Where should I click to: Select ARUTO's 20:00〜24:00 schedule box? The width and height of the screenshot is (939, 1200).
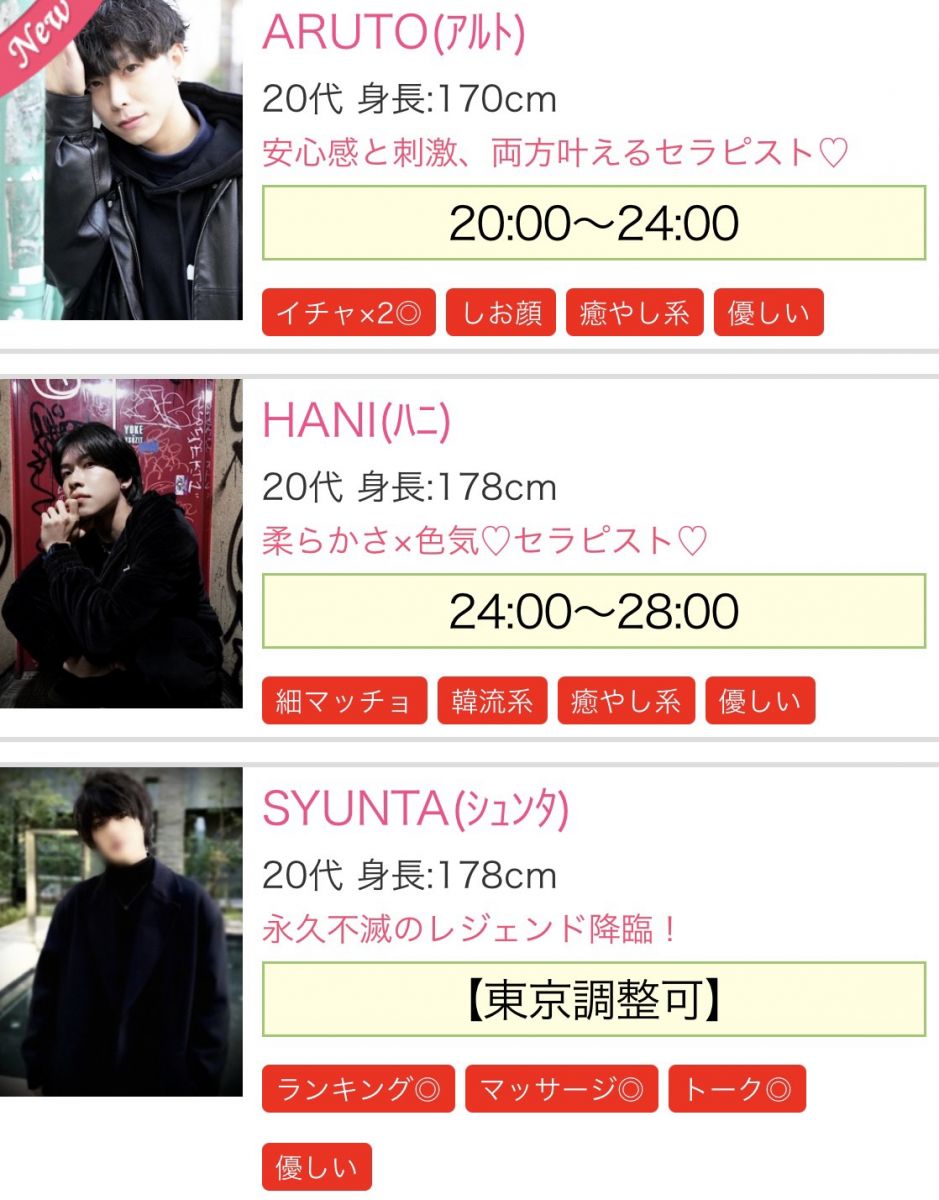click(594, 223)
